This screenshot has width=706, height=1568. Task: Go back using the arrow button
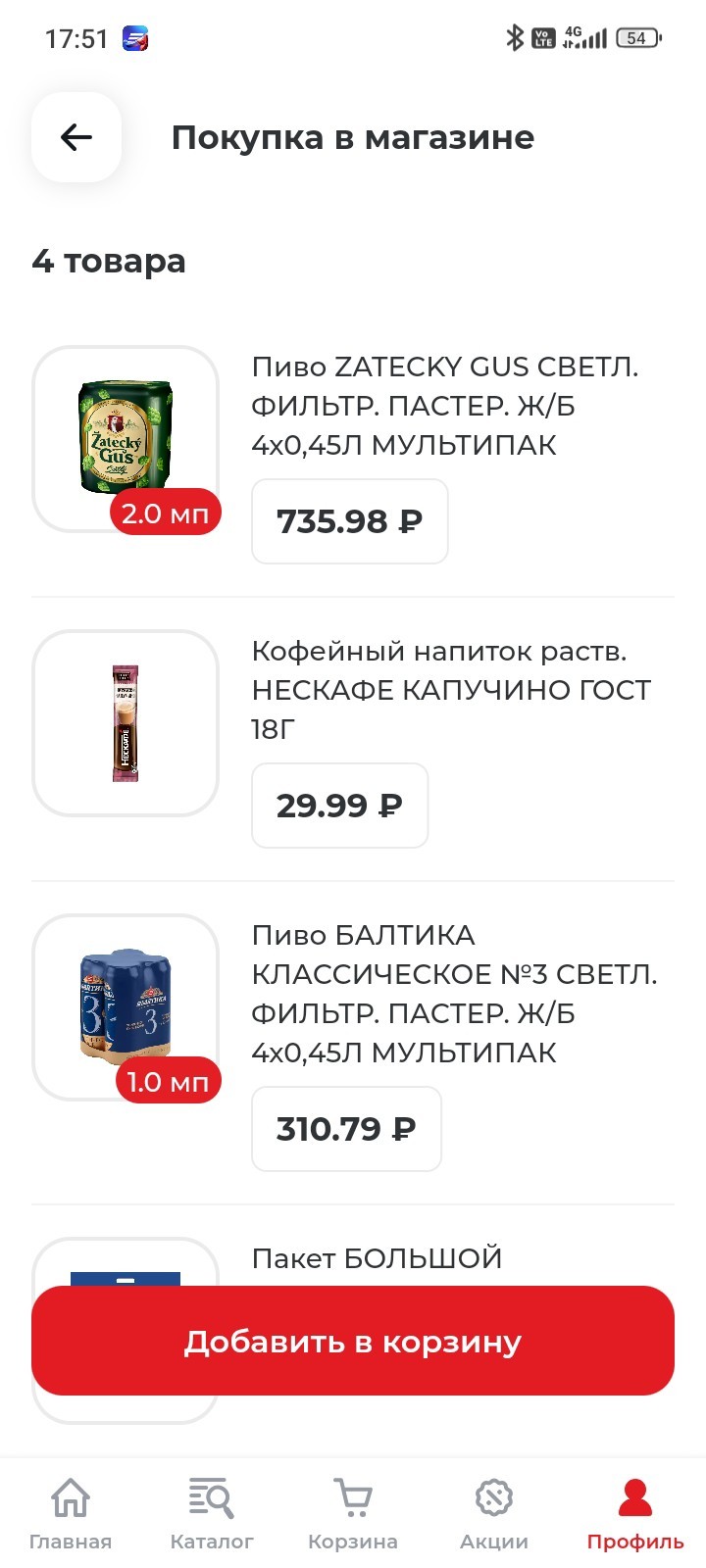point(76,137)
